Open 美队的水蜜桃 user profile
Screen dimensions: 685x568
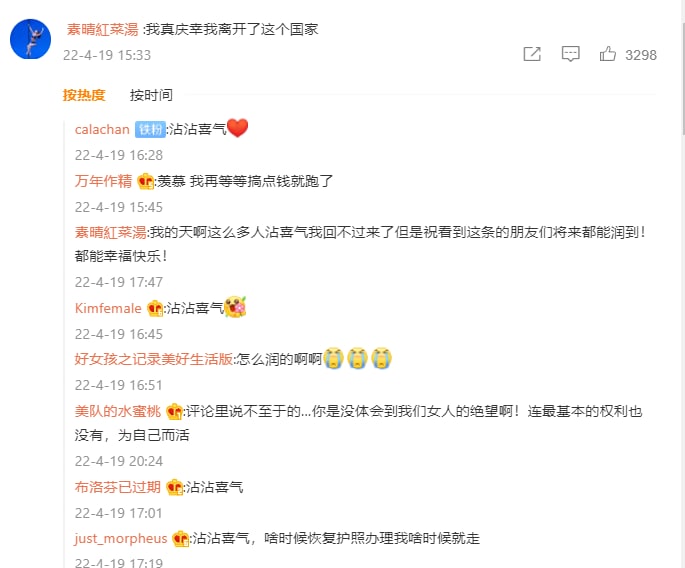point(117,410)
